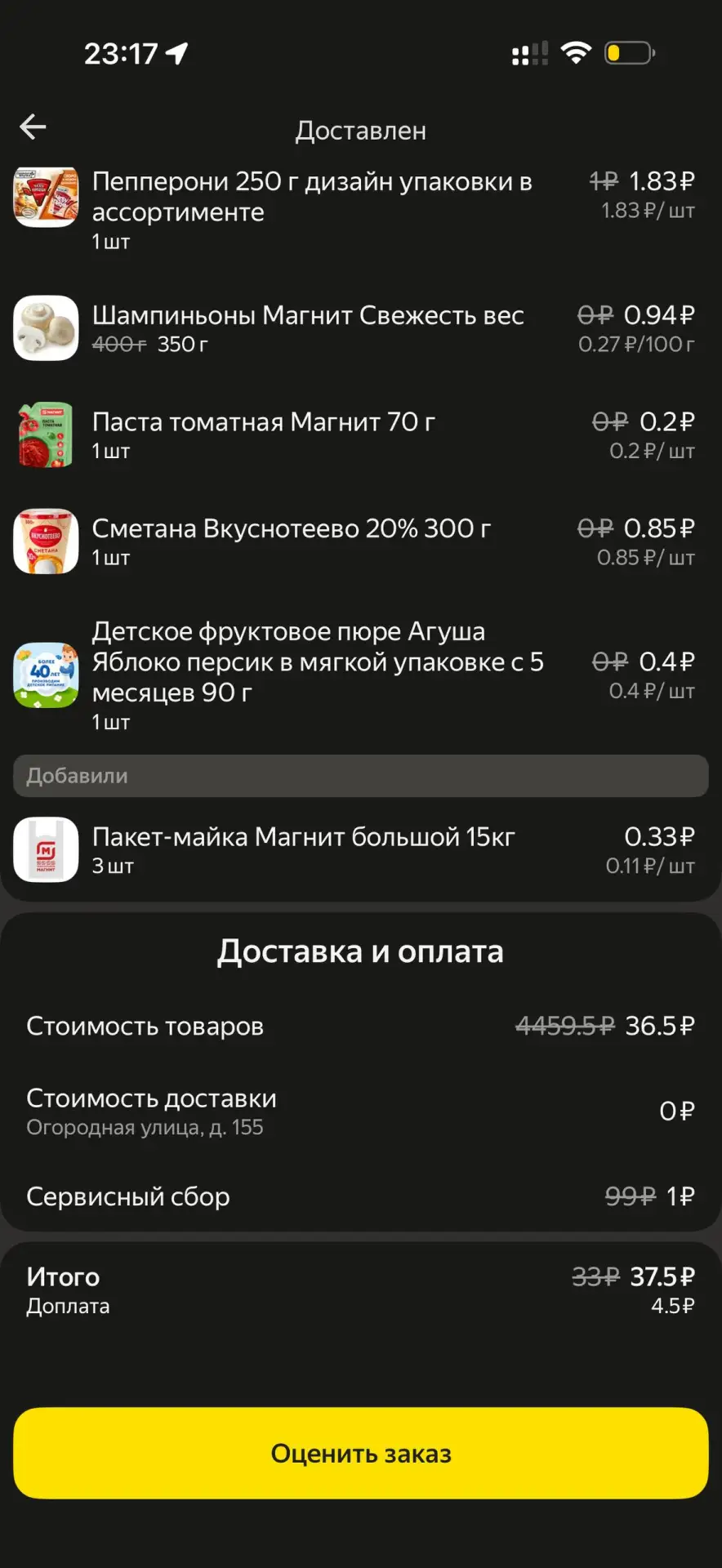This screenshot has height=1568, width=722.
Task: Go back using the arrow icon
Action: 33,127
